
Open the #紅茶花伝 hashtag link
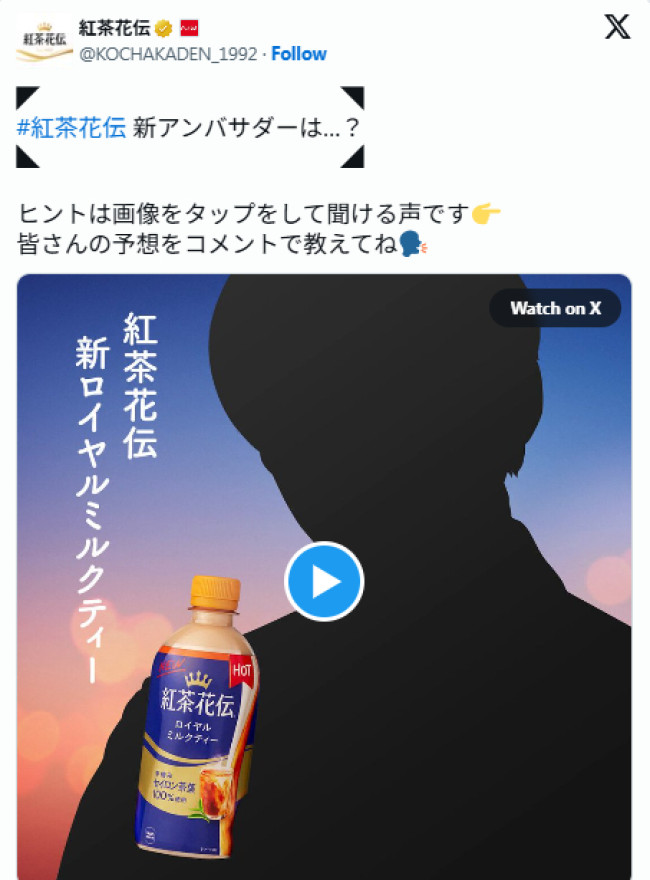71,127
